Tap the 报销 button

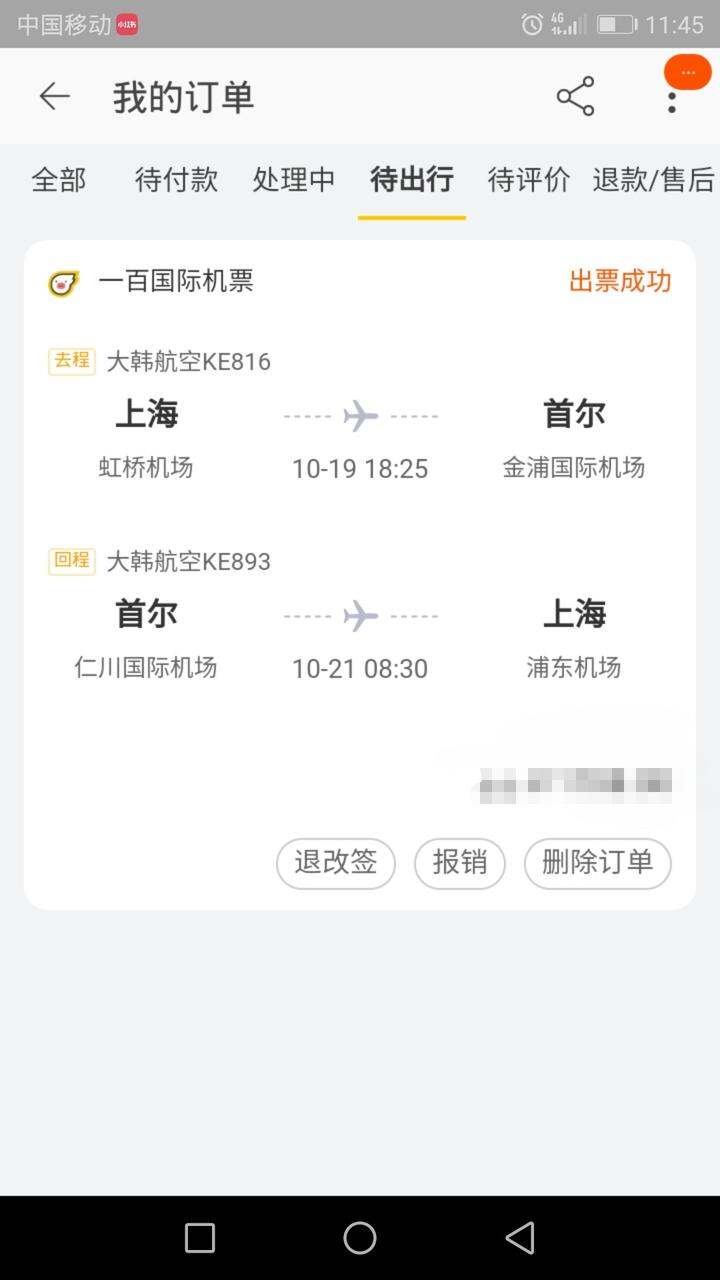(460, 863)
